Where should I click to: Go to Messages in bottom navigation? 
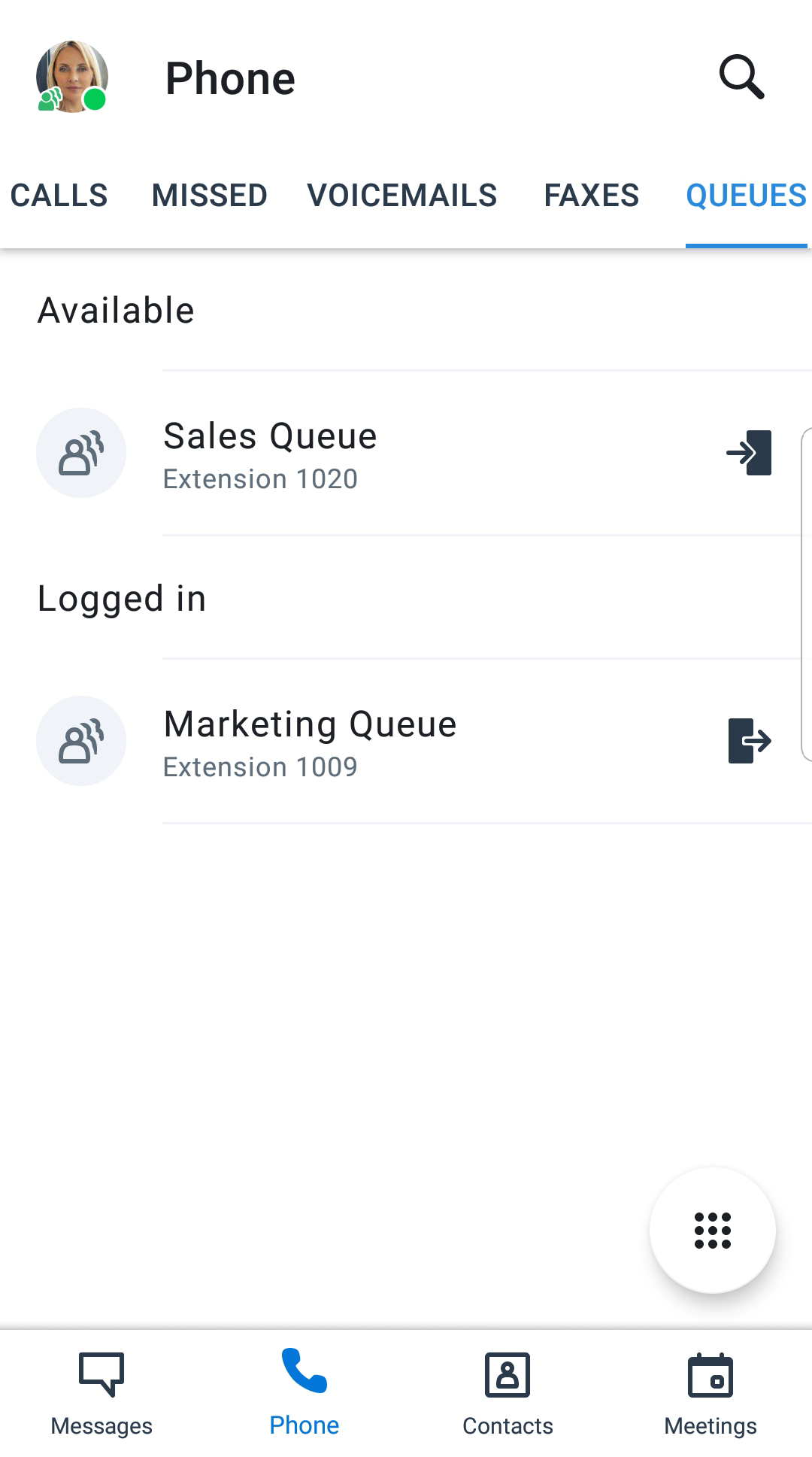tap(101, 1394)
